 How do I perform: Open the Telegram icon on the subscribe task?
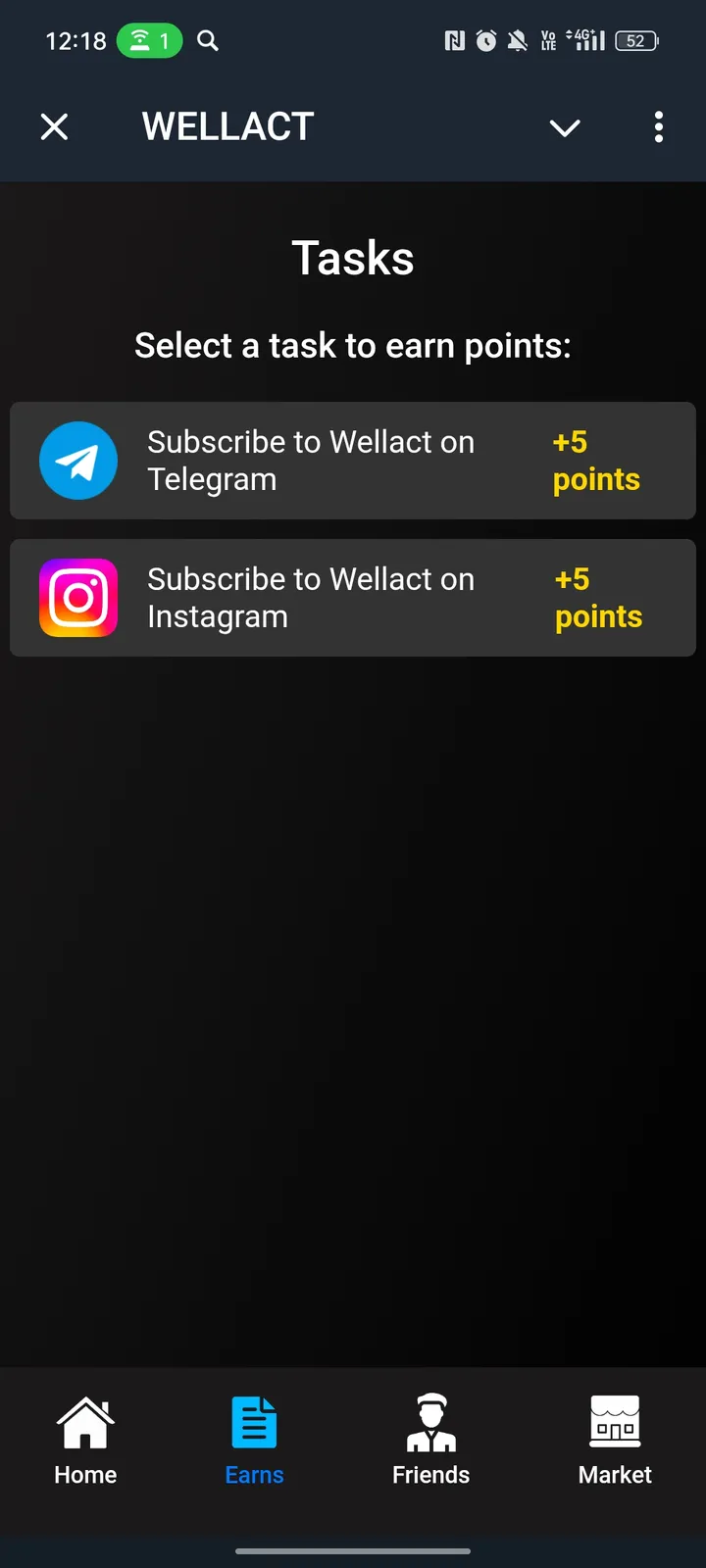pyautogui.click(x=78, y=461)
